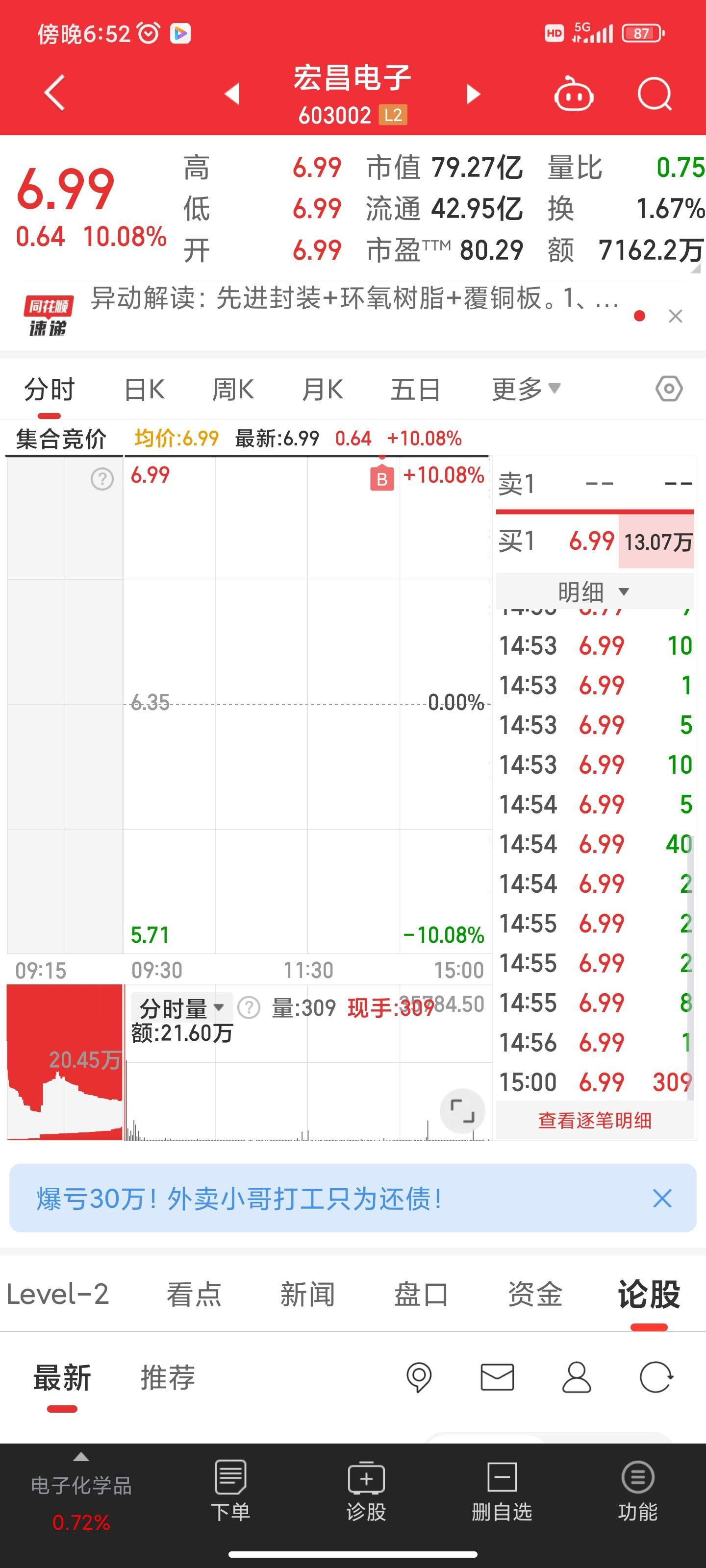Screen dimensions: 706x1568
Task: Dismiss the 异动解读 news strip
Action: [x=676, y=316]
